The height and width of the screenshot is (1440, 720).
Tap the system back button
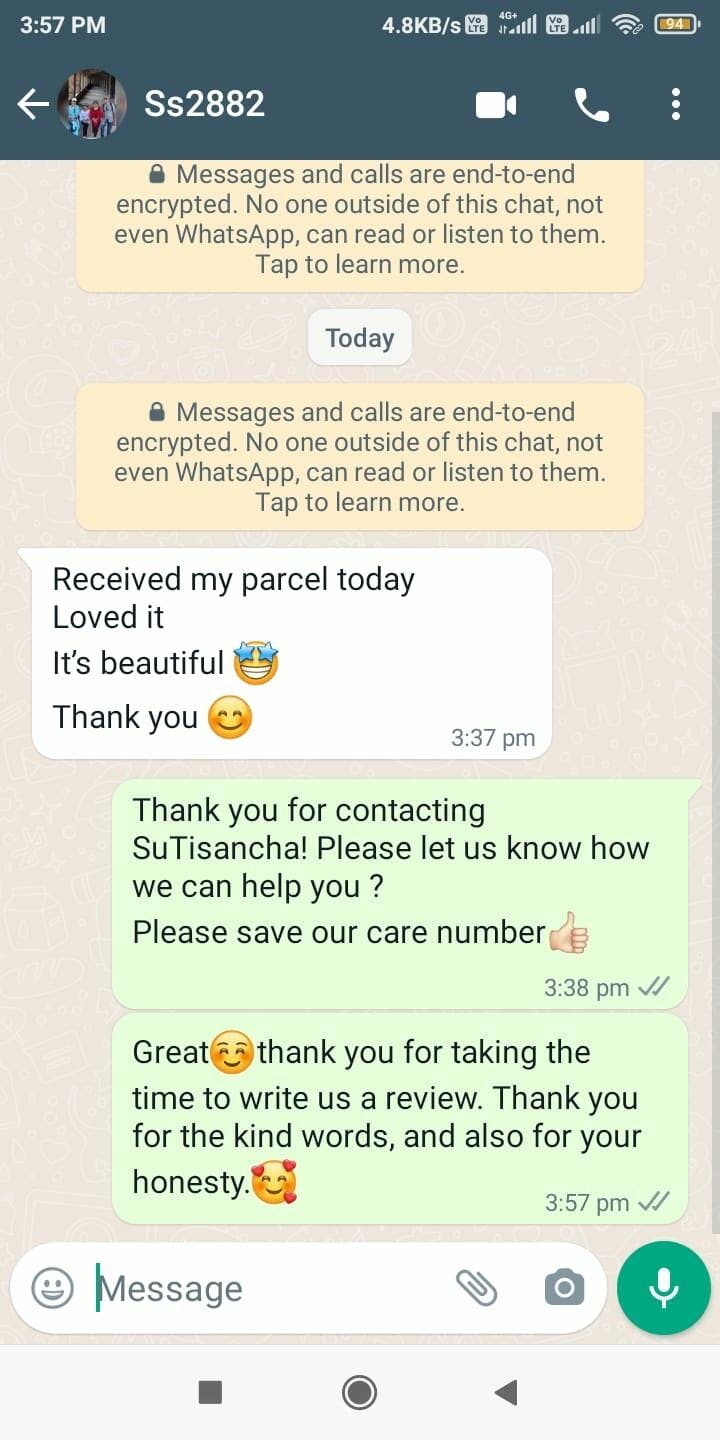point(506,1392)
